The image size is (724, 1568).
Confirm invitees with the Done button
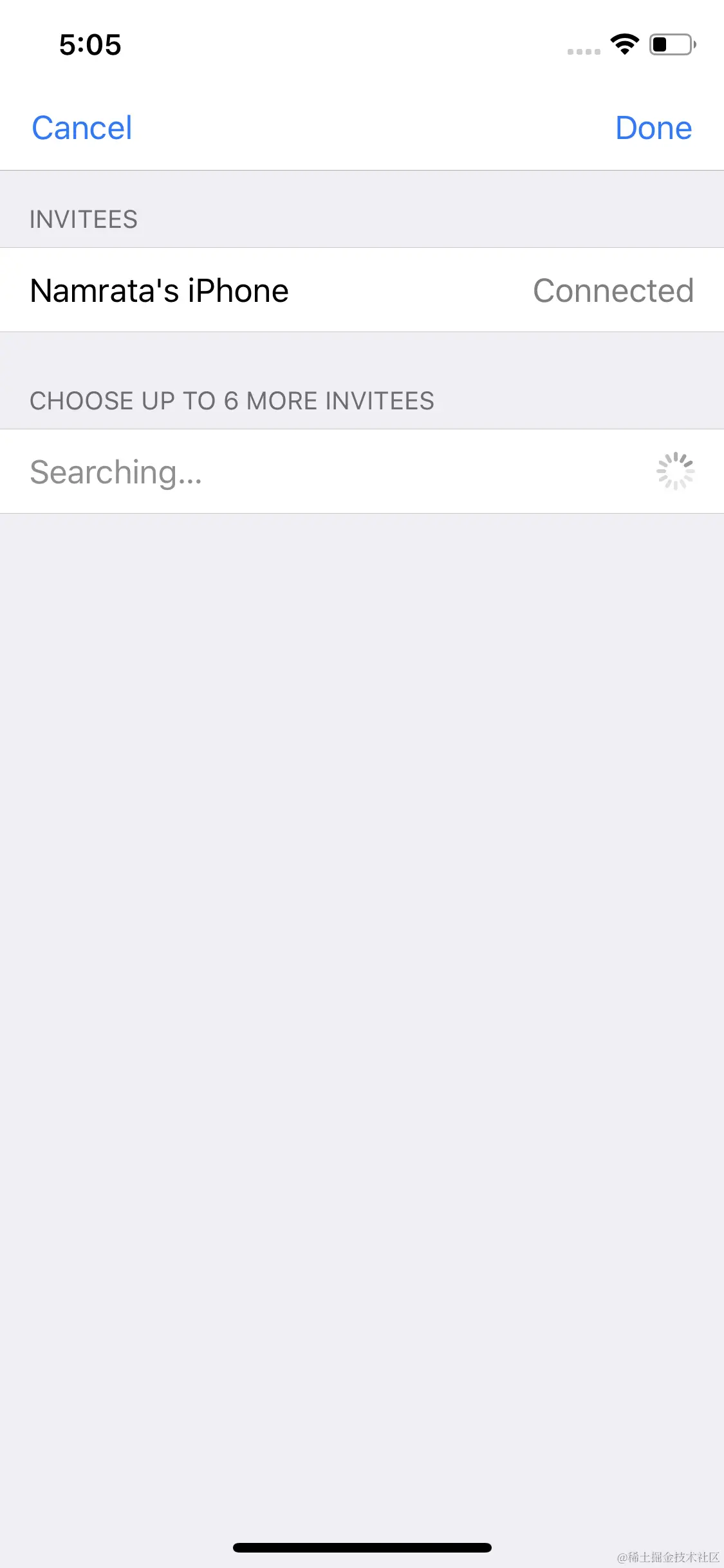click(653, 127)
